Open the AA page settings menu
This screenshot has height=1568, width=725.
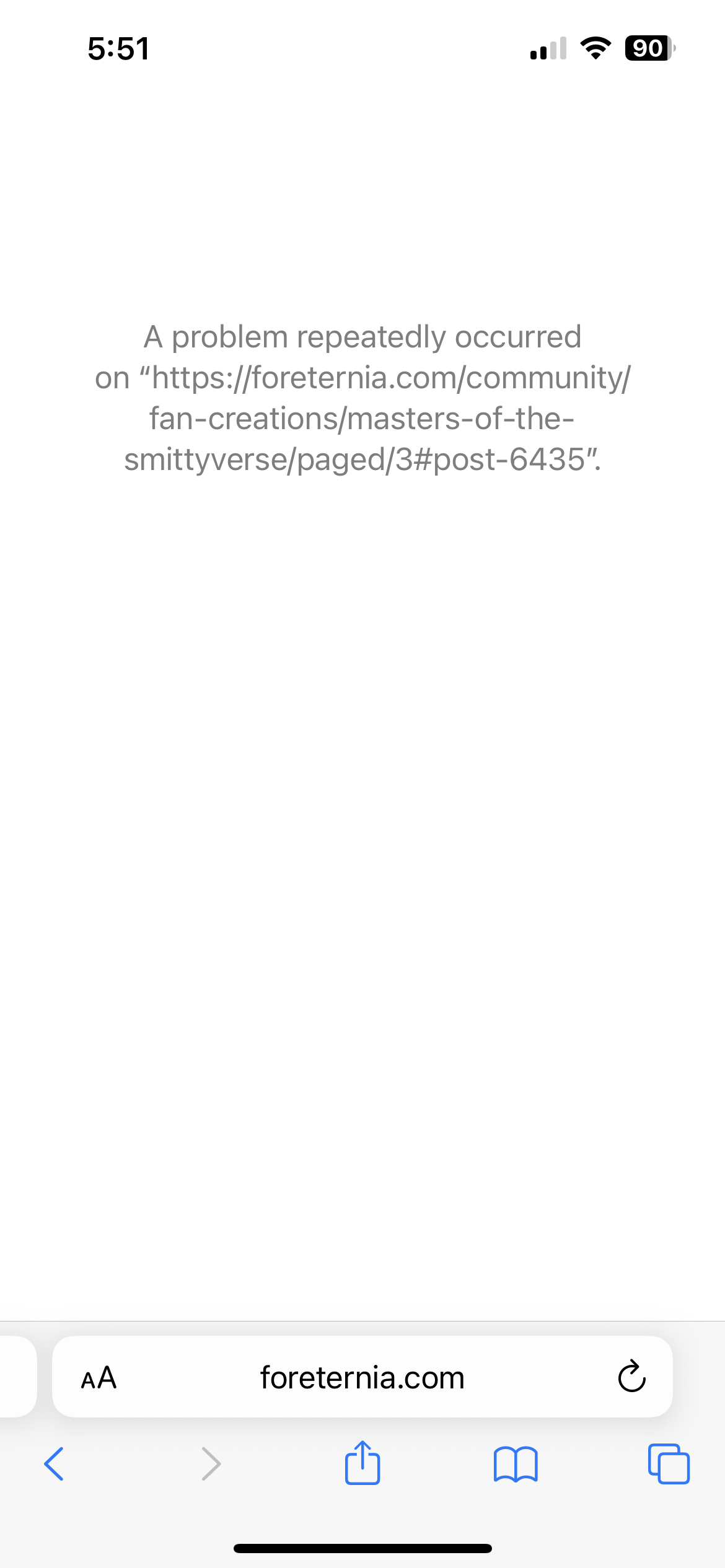click(99, 1378)
